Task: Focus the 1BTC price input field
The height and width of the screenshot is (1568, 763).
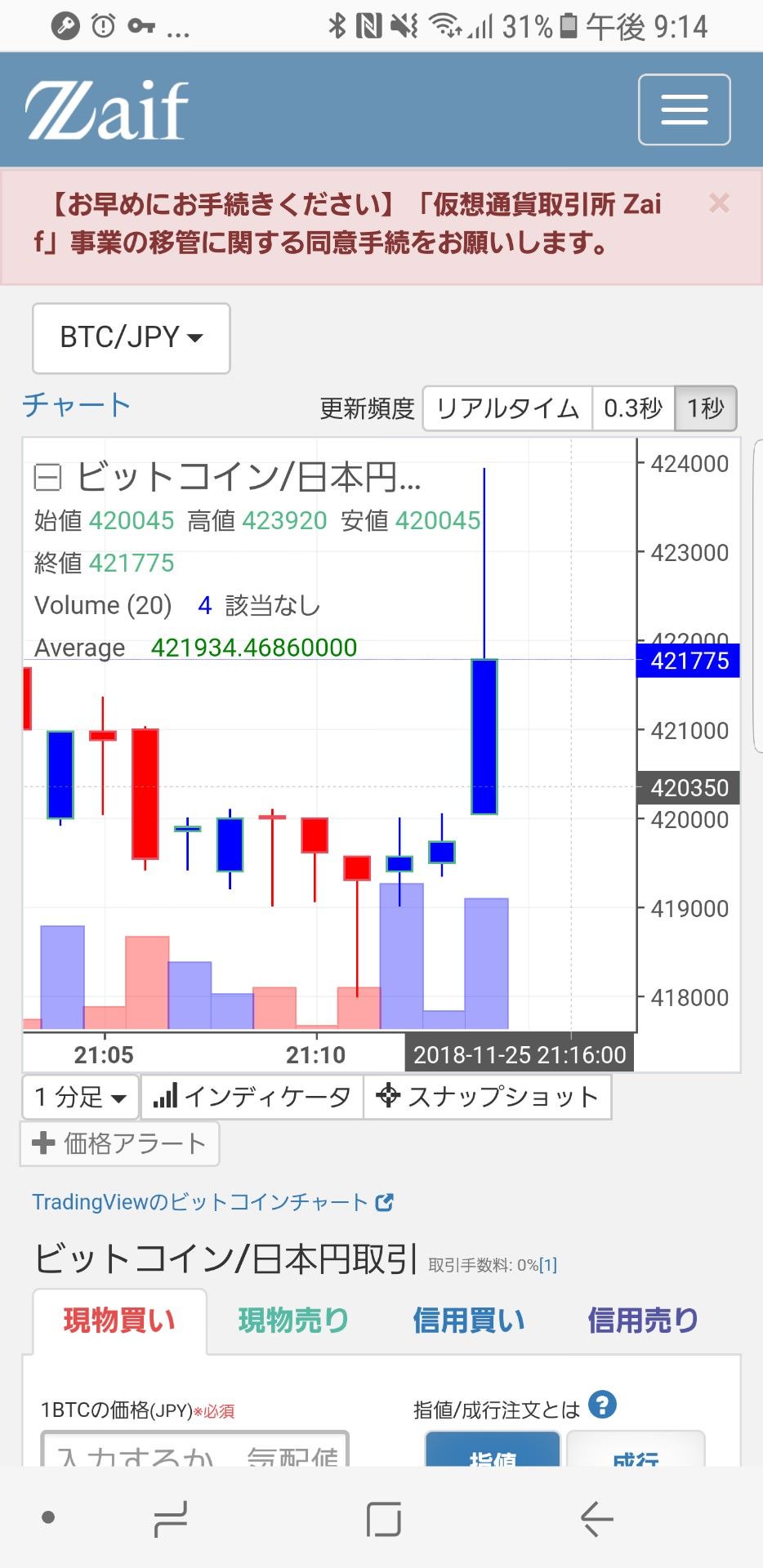Action: [x=195, y=1449]
